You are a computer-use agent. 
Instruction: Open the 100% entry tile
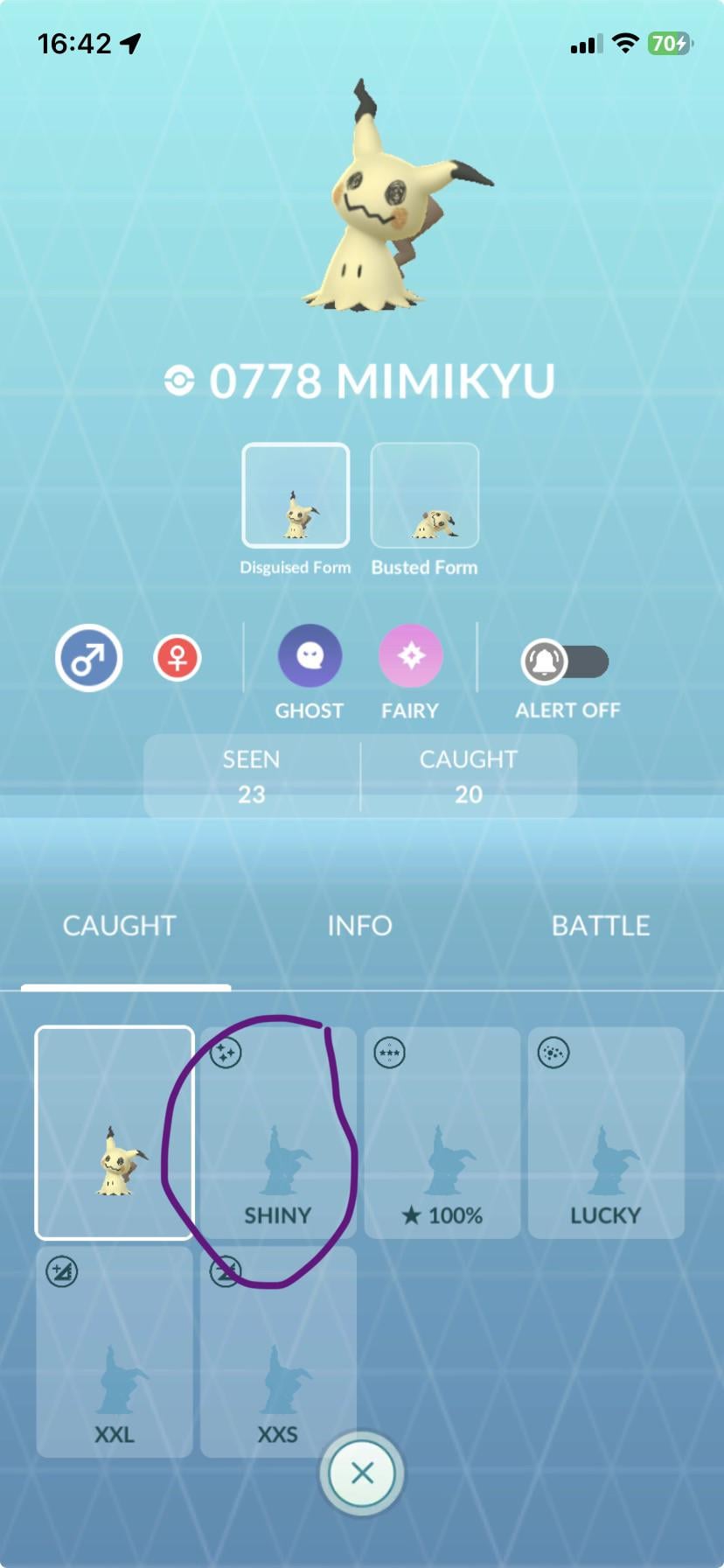pyautogui.click(x=442, y=1132)
